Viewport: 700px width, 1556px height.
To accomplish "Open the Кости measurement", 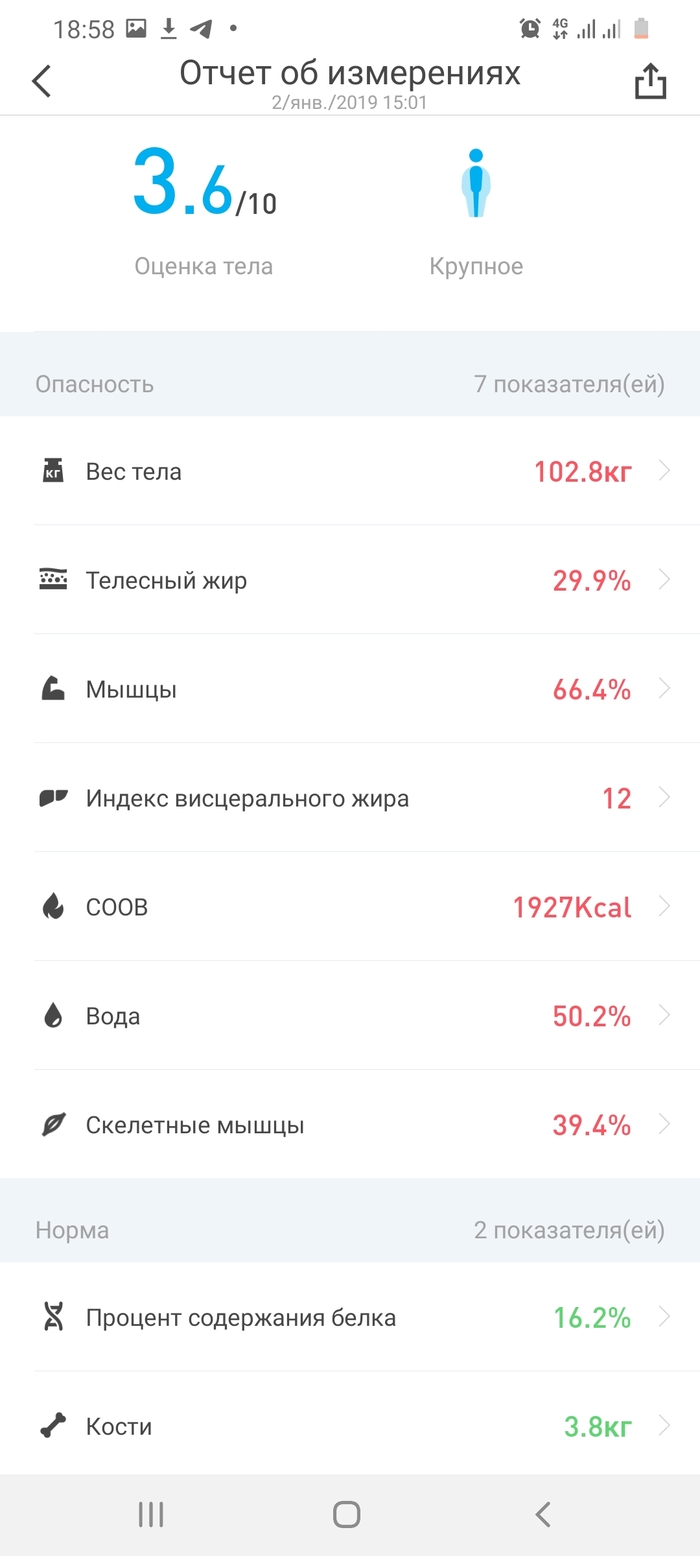I will pos(350,1426).
